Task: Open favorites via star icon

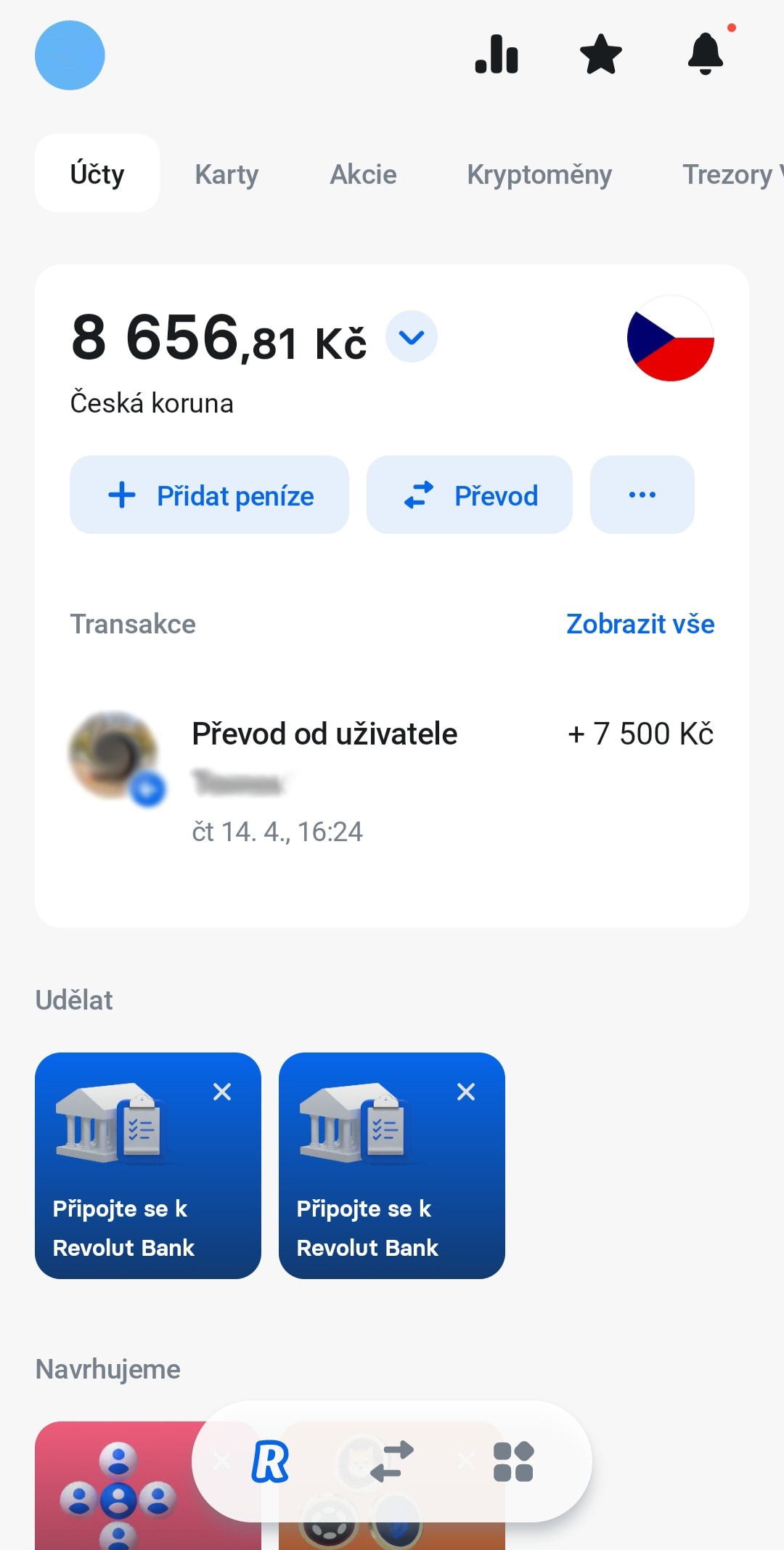Action: 601,54
